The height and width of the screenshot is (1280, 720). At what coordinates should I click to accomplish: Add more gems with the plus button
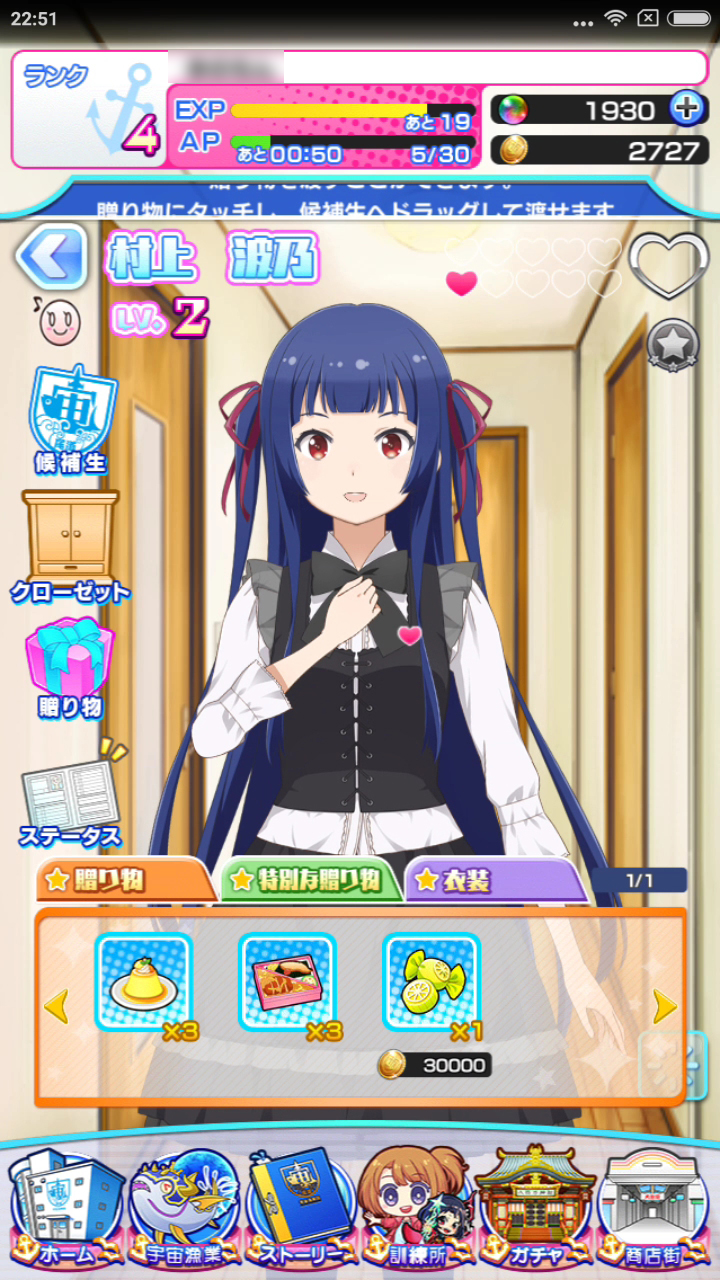686,108
